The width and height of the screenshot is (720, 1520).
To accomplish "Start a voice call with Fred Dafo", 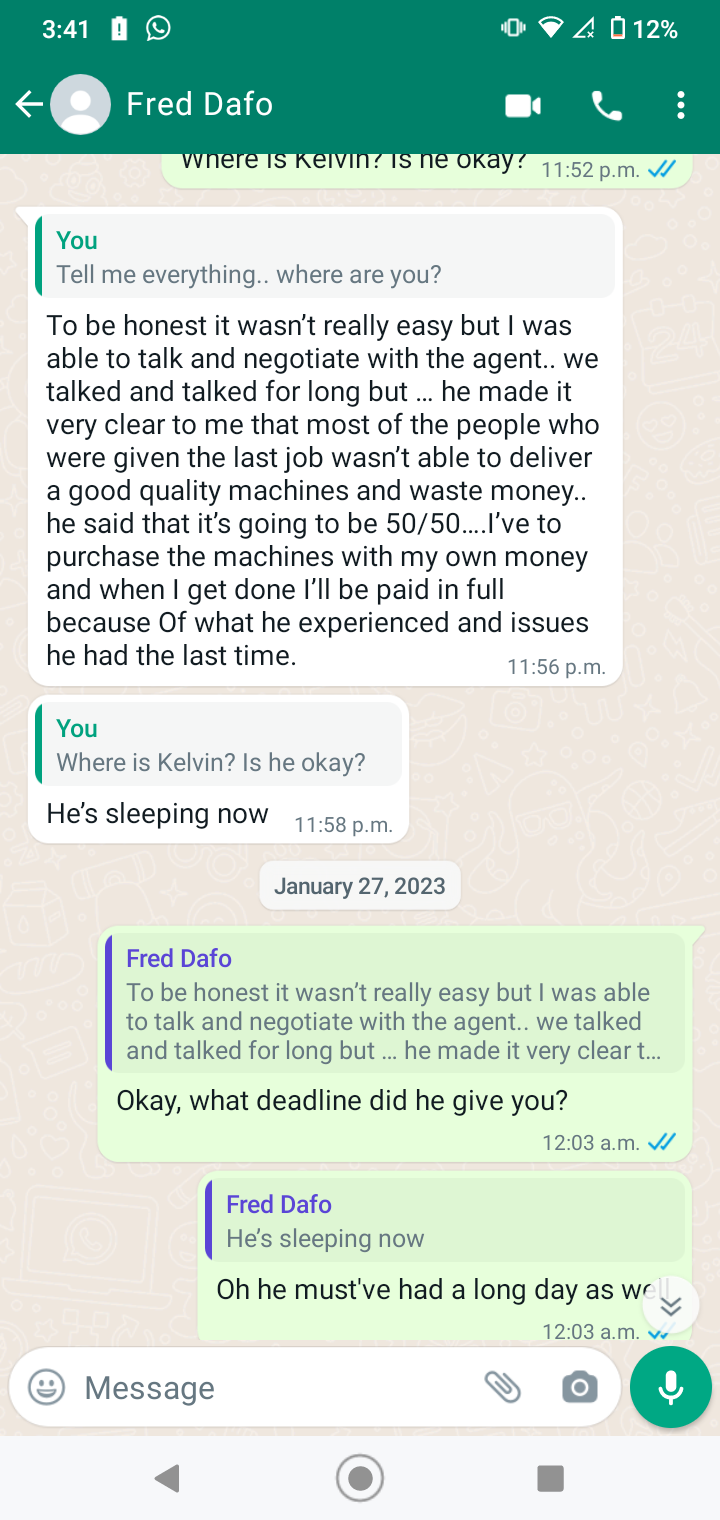I will click(x=606, y=105).
